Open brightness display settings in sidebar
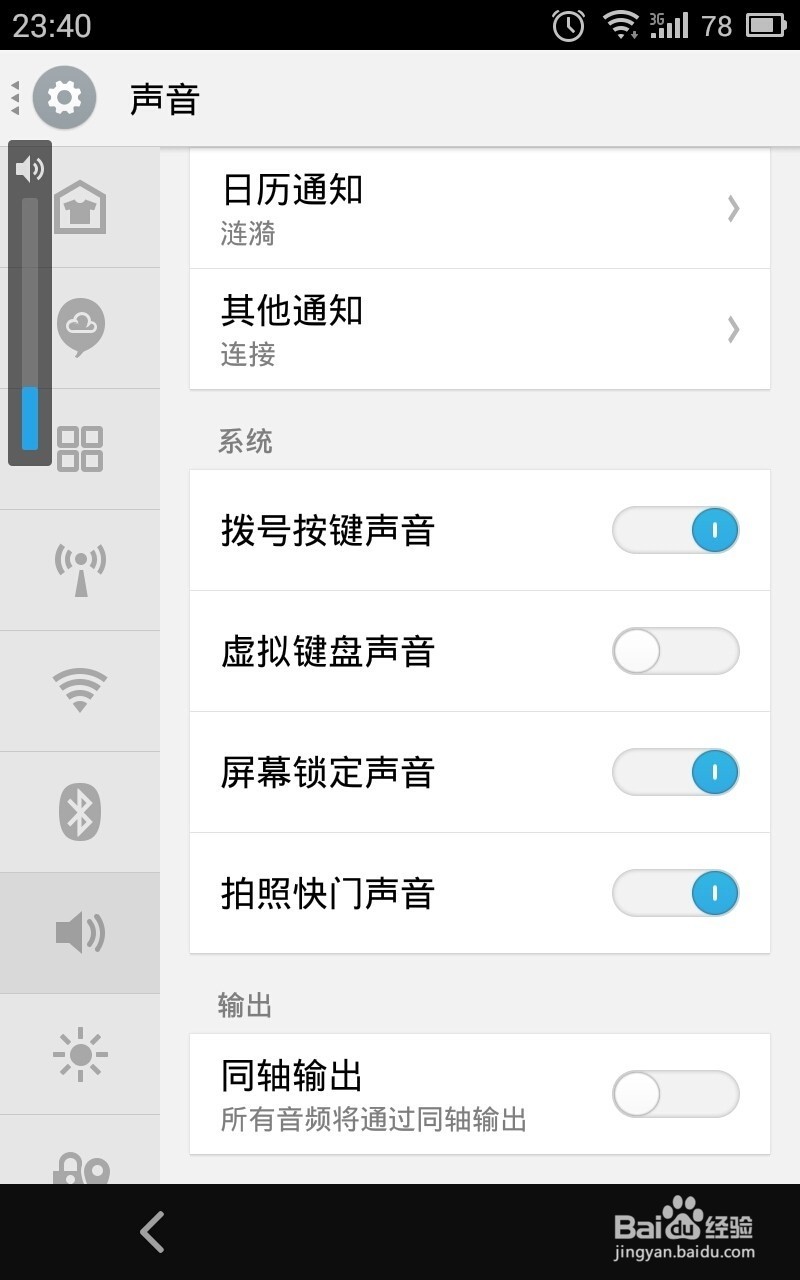Screen dimensions: 800x1280 click(80, 1054)
